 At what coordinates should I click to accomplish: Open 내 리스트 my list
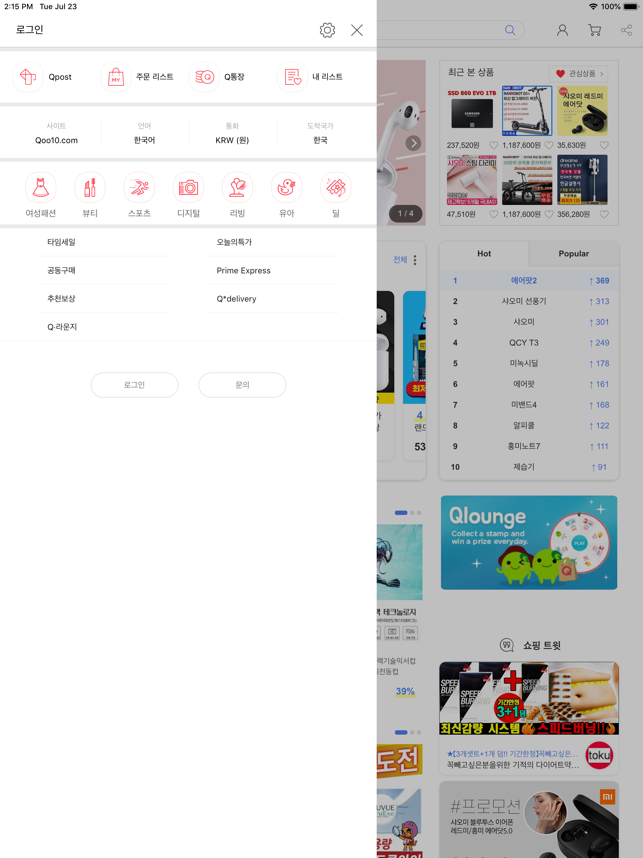[313, 77]
